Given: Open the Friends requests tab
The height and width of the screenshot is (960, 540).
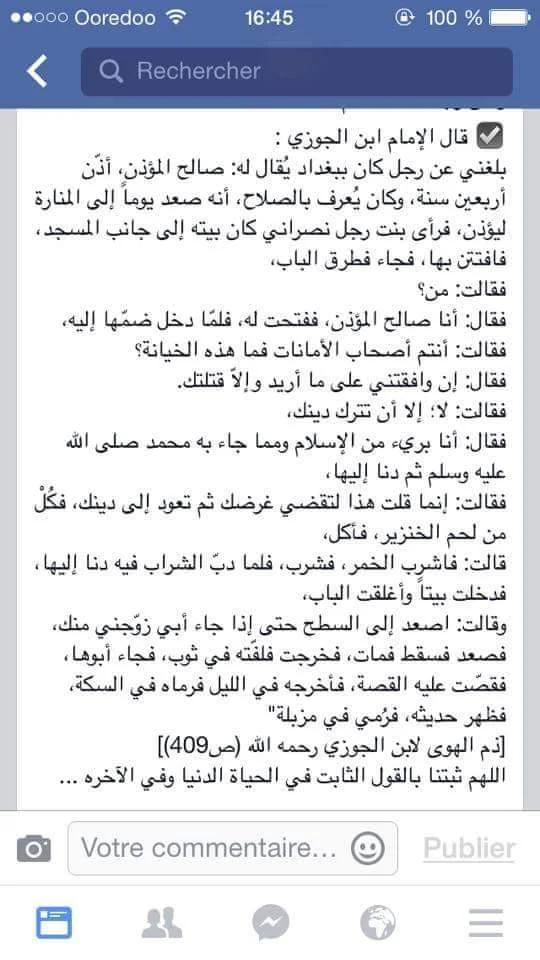Looking at the screenshot, I should coord(162,923).
